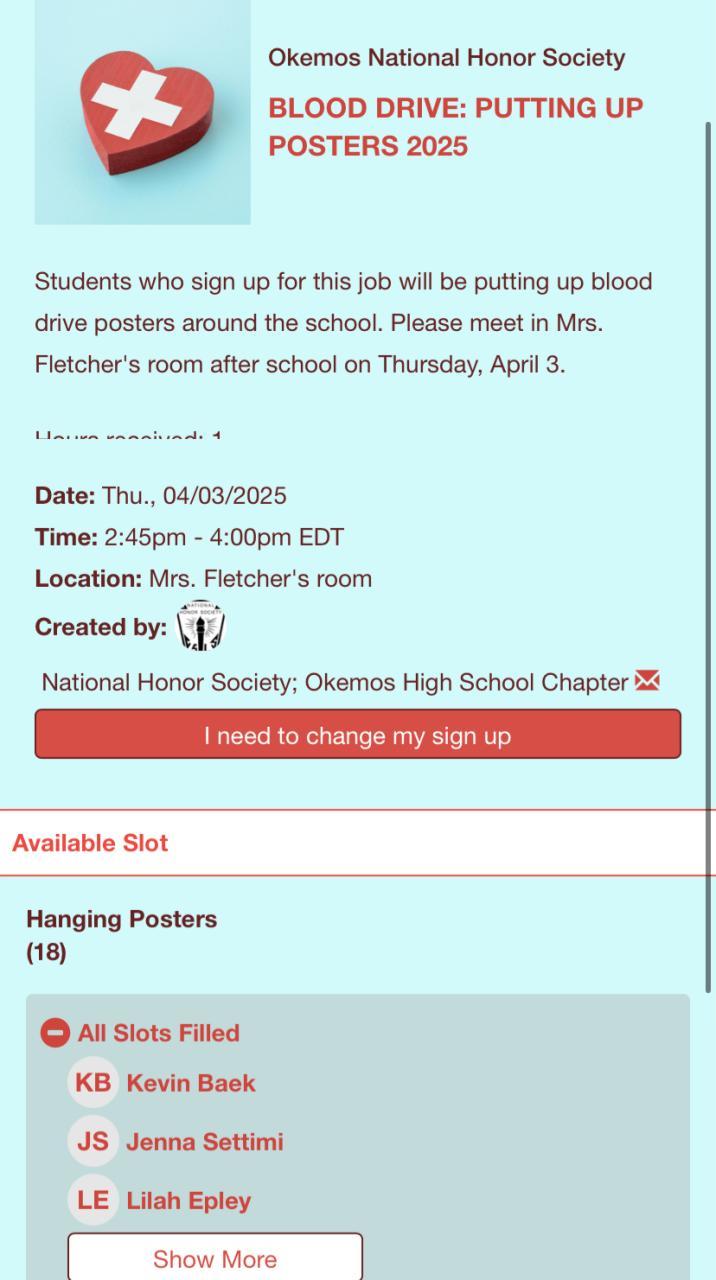Open Lilah Epley's participant entry
716x1280 pixels.
click(188, 1200)
